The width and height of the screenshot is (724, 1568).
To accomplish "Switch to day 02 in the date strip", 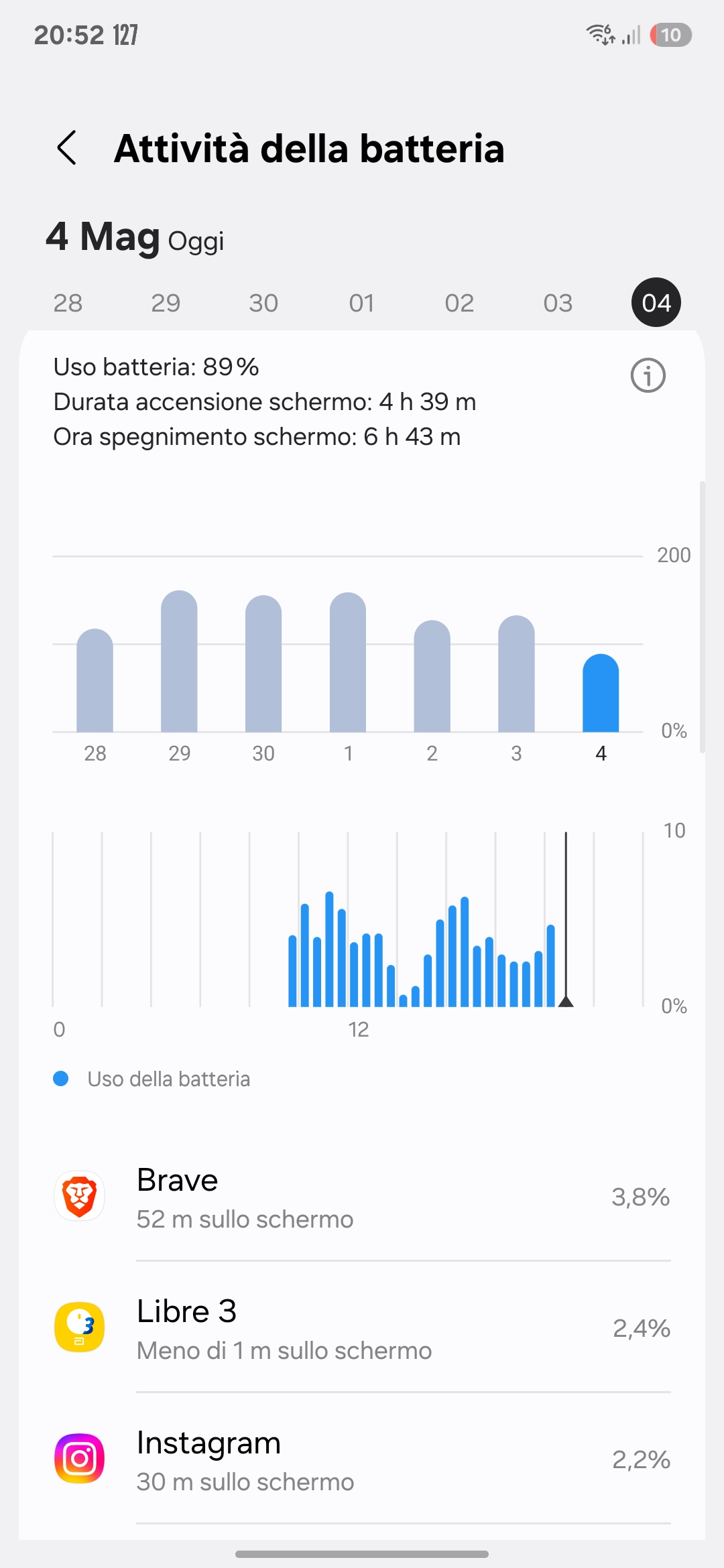I will pyautogui.click(x=459, y=303).
